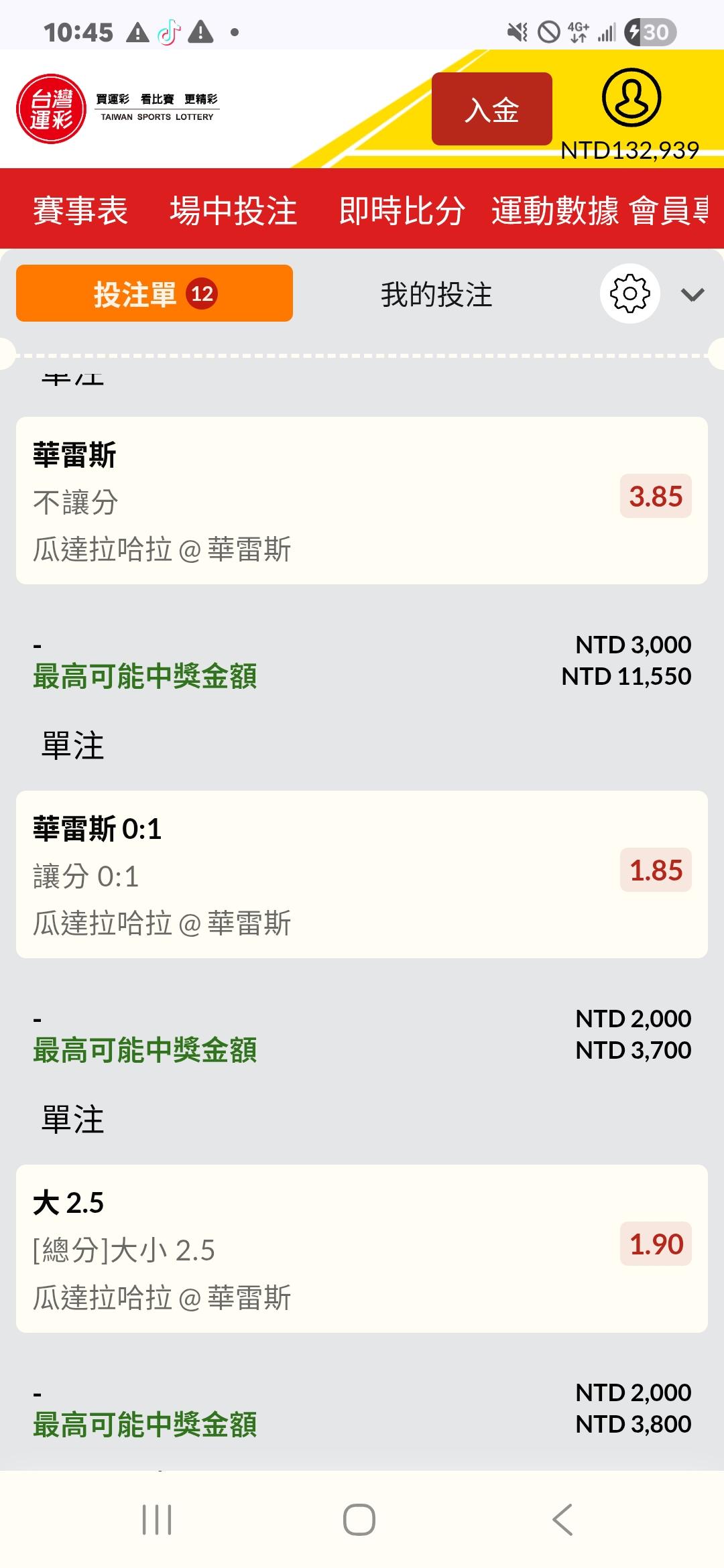Open the user account profile icon
This screenshot has height=1568, width=724.
pyautogui.click(x=631, y=98)
